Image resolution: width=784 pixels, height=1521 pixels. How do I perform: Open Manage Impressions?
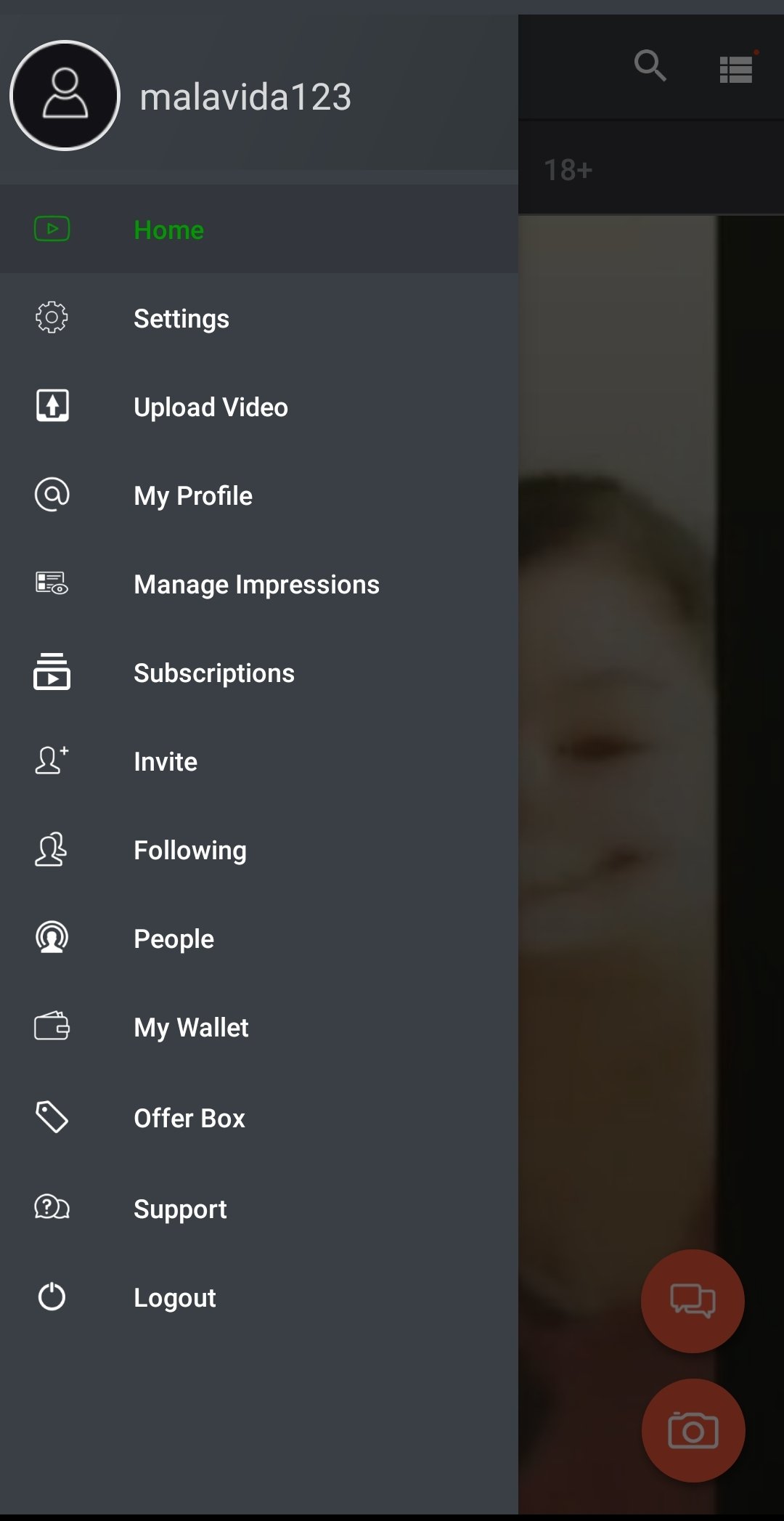coord(256,584)
